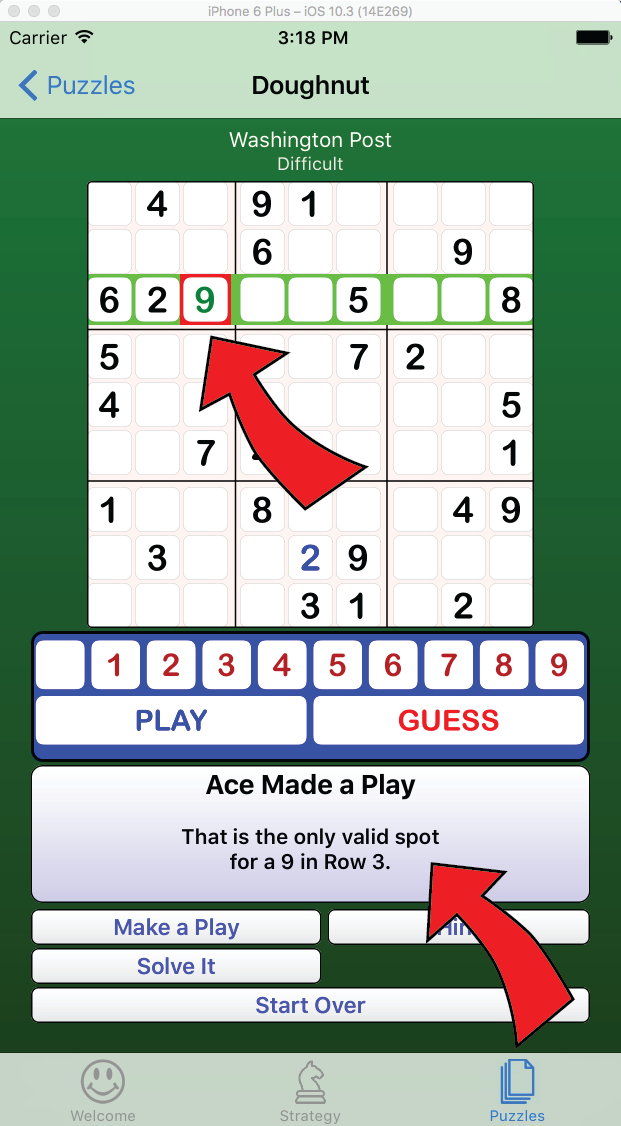This screenshot has height=1126, width=621.
Task: Select the blank key in the number pad
Action: (x=60, y=666)
